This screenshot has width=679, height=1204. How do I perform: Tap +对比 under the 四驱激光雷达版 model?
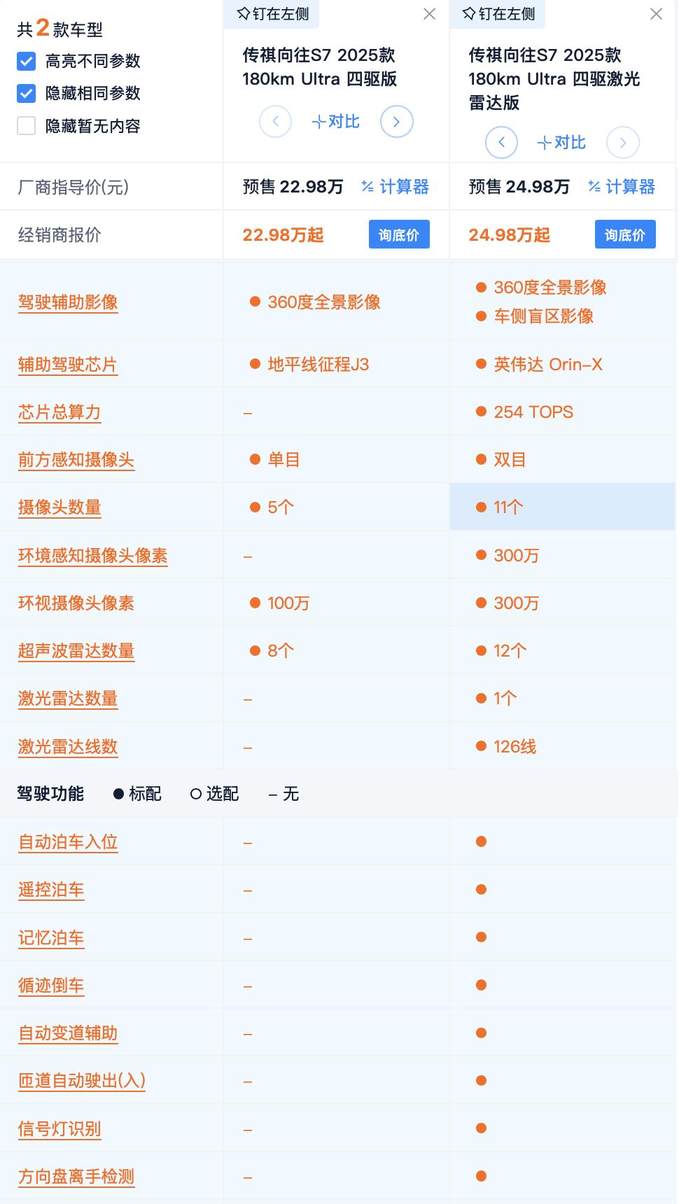point(562,142)
